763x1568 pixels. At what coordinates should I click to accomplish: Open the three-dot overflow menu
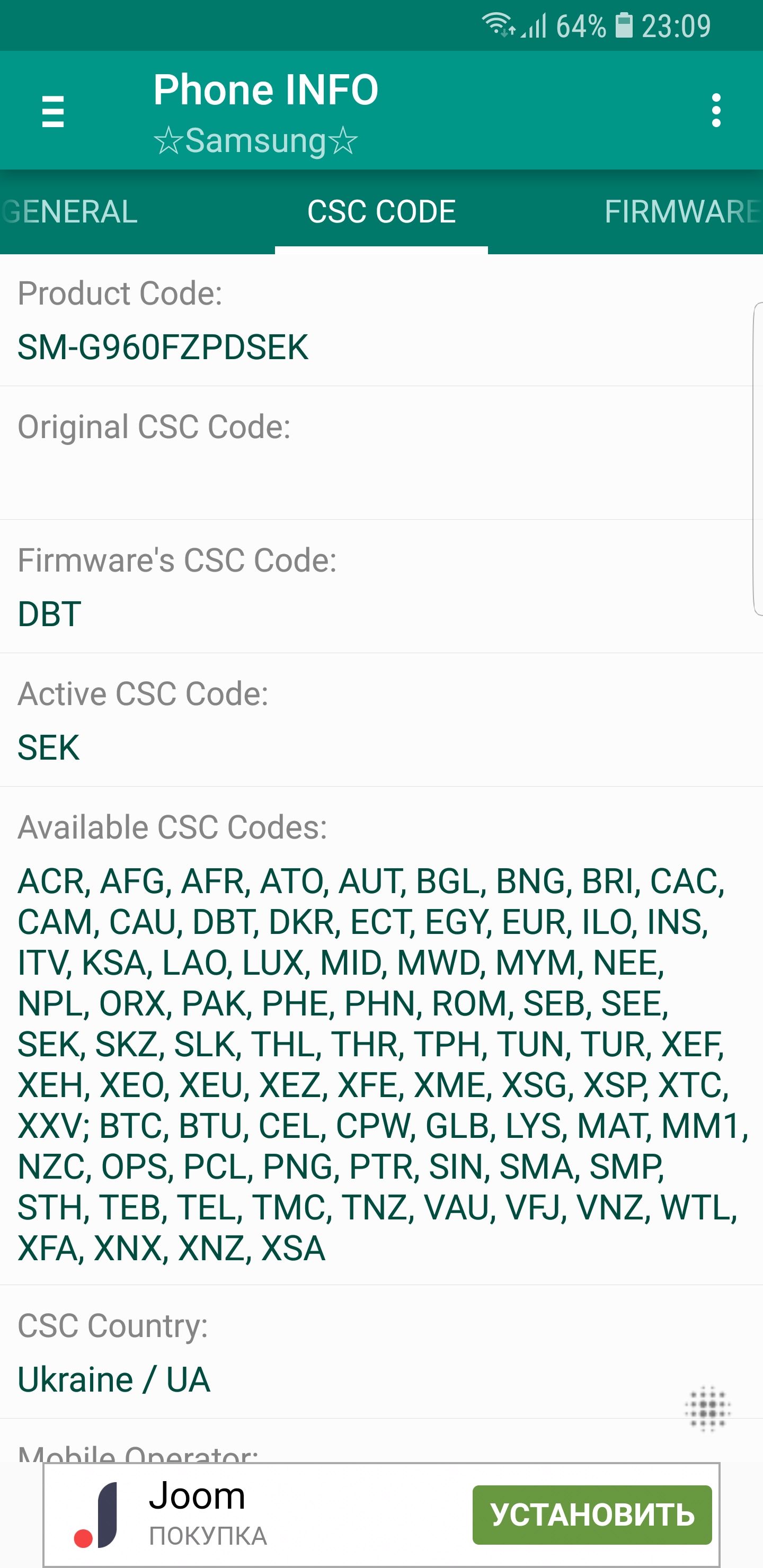[716, 111]
